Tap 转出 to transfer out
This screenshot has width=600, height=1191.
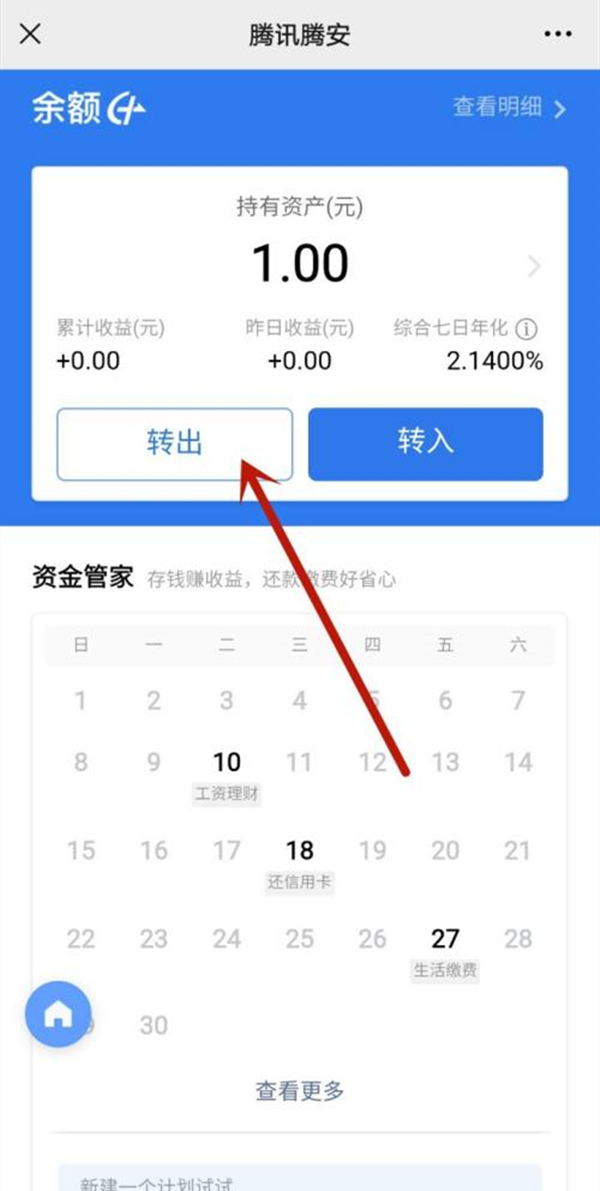click(175, 444)
